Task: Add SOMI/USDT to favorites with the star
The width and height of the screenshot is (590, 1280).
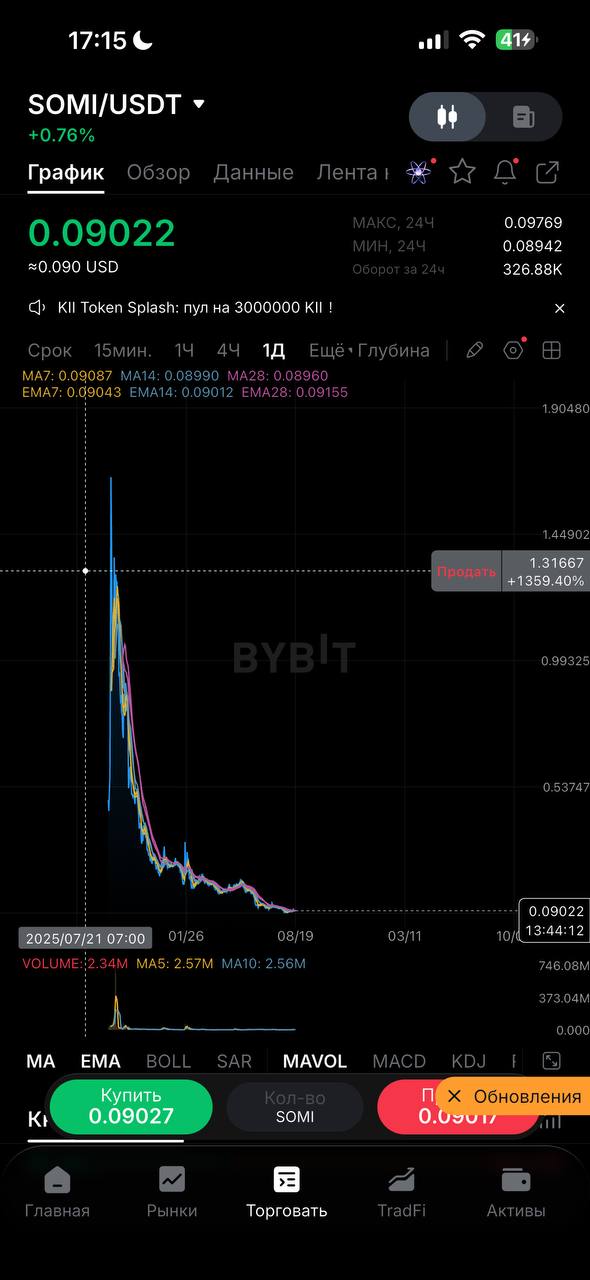Action: pos(462,172)
